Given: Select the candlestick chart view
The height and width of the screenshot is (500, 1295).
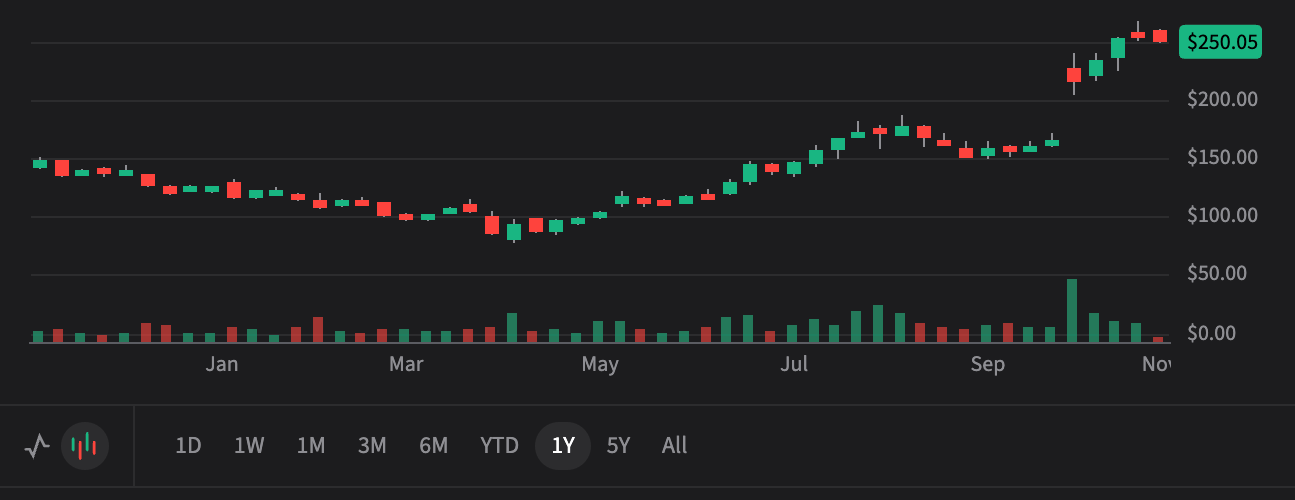Looking at the screenshot, I should pos(85,446).
